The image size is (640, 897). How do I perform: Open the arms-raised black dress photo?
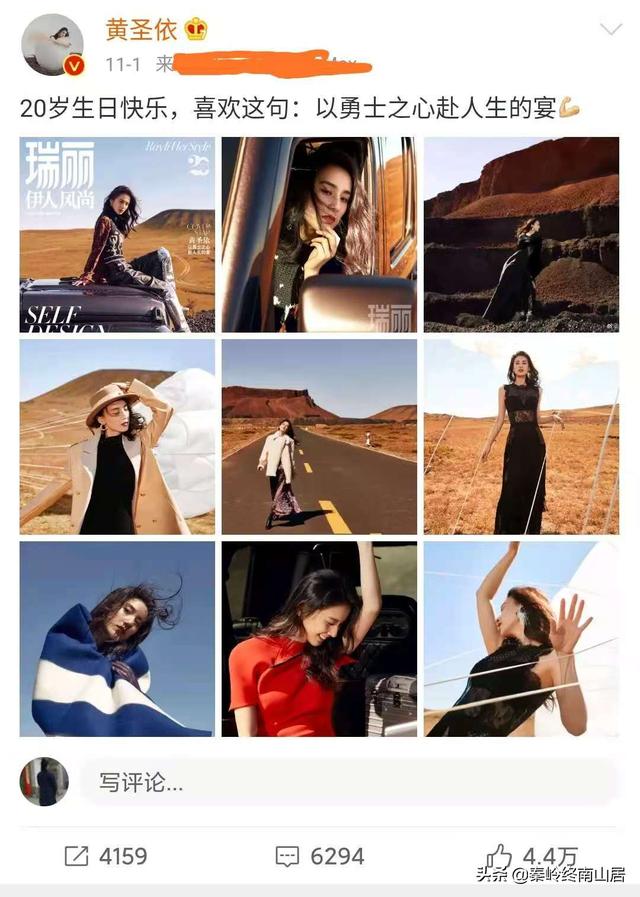click(x=521, y=638)
